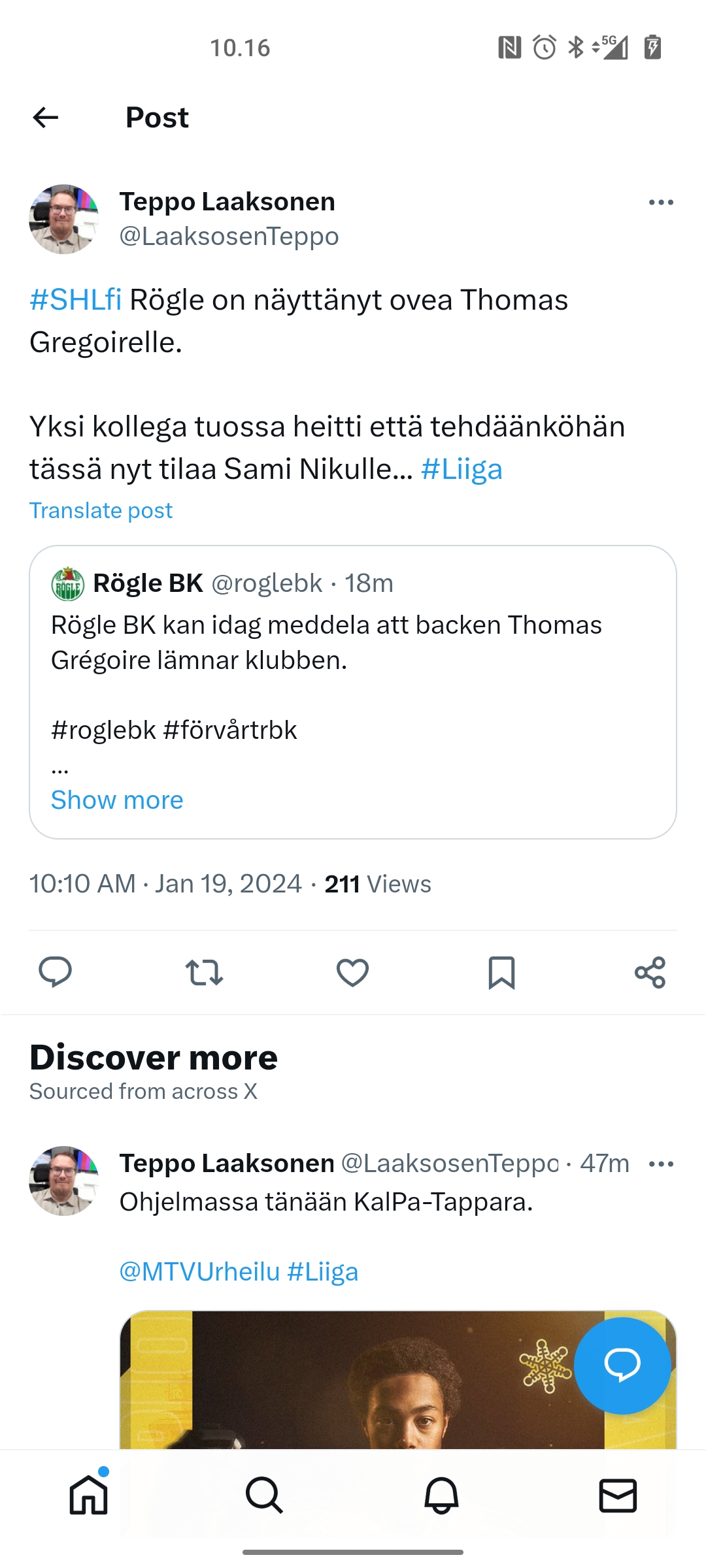The height and width of the screenshot is (1568, 706).
Task: Open overflow menu on main post
Action: [661, 203]
